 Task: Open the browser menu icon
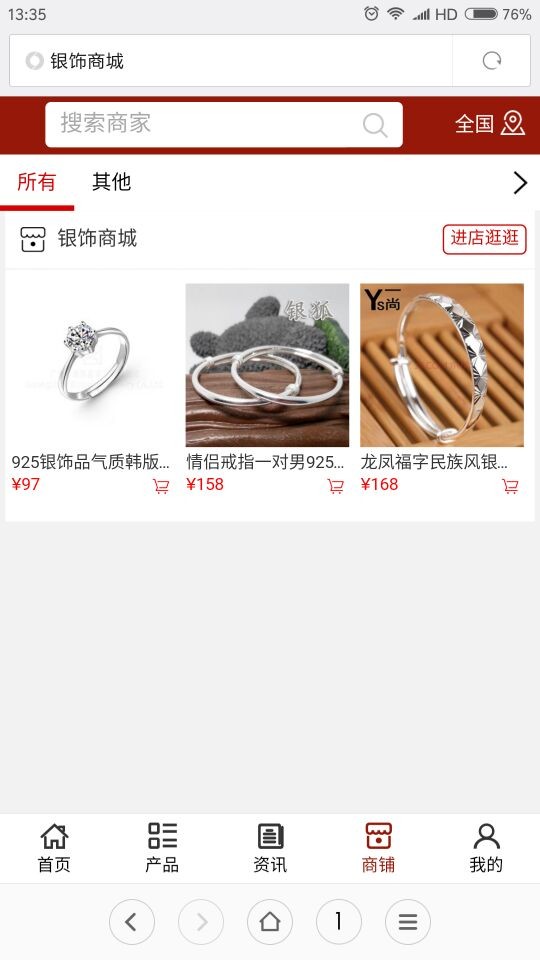408,921
